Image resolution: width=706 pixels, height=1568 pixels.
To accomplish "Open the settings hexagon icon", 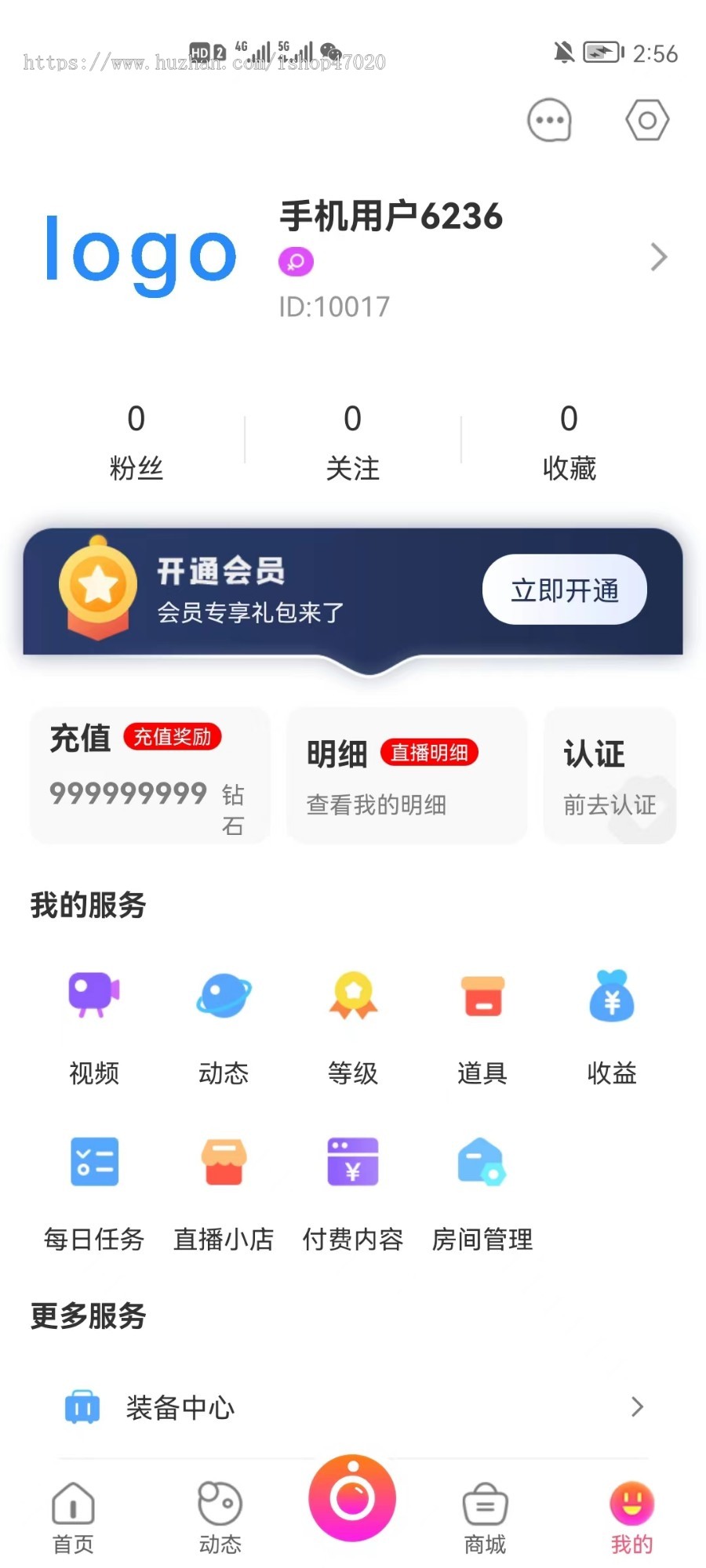I will point(647,120).
